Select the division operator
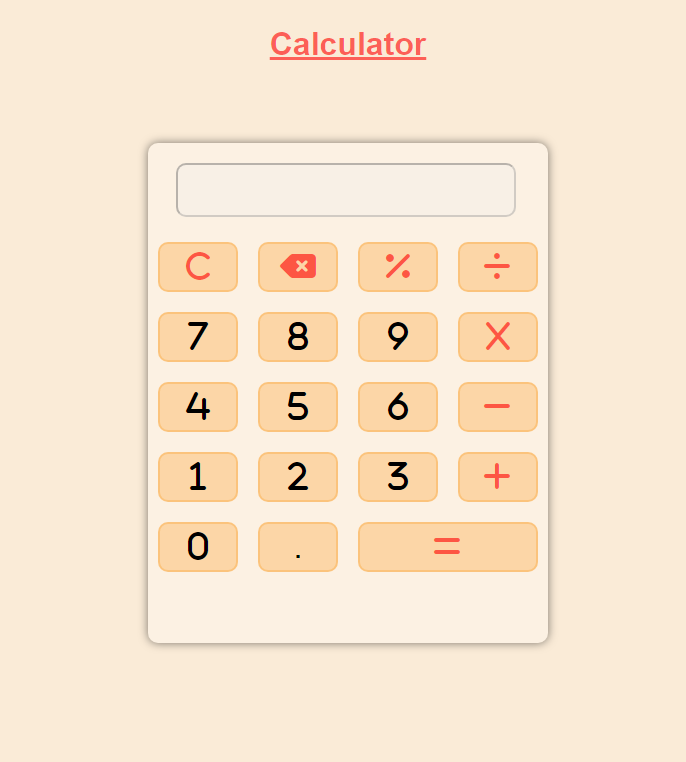The height and width of the screenshot is (762, 686). pos(498,267)
